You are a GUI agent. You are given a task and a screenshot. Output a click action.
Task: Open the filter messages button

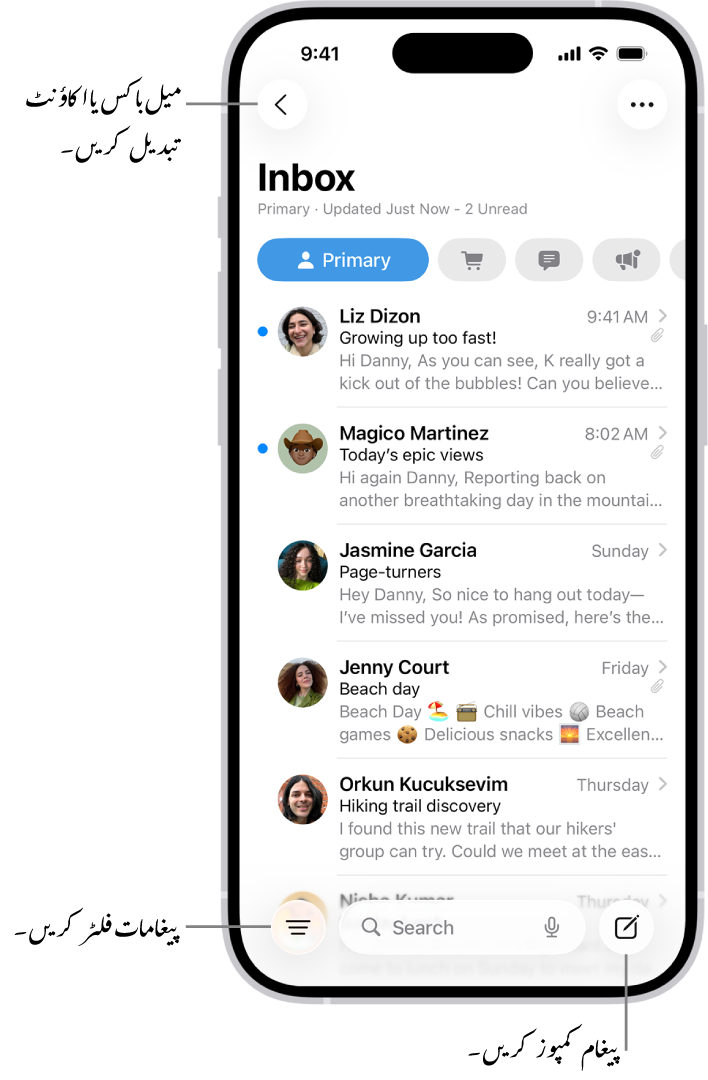click(x=298, y=928)
